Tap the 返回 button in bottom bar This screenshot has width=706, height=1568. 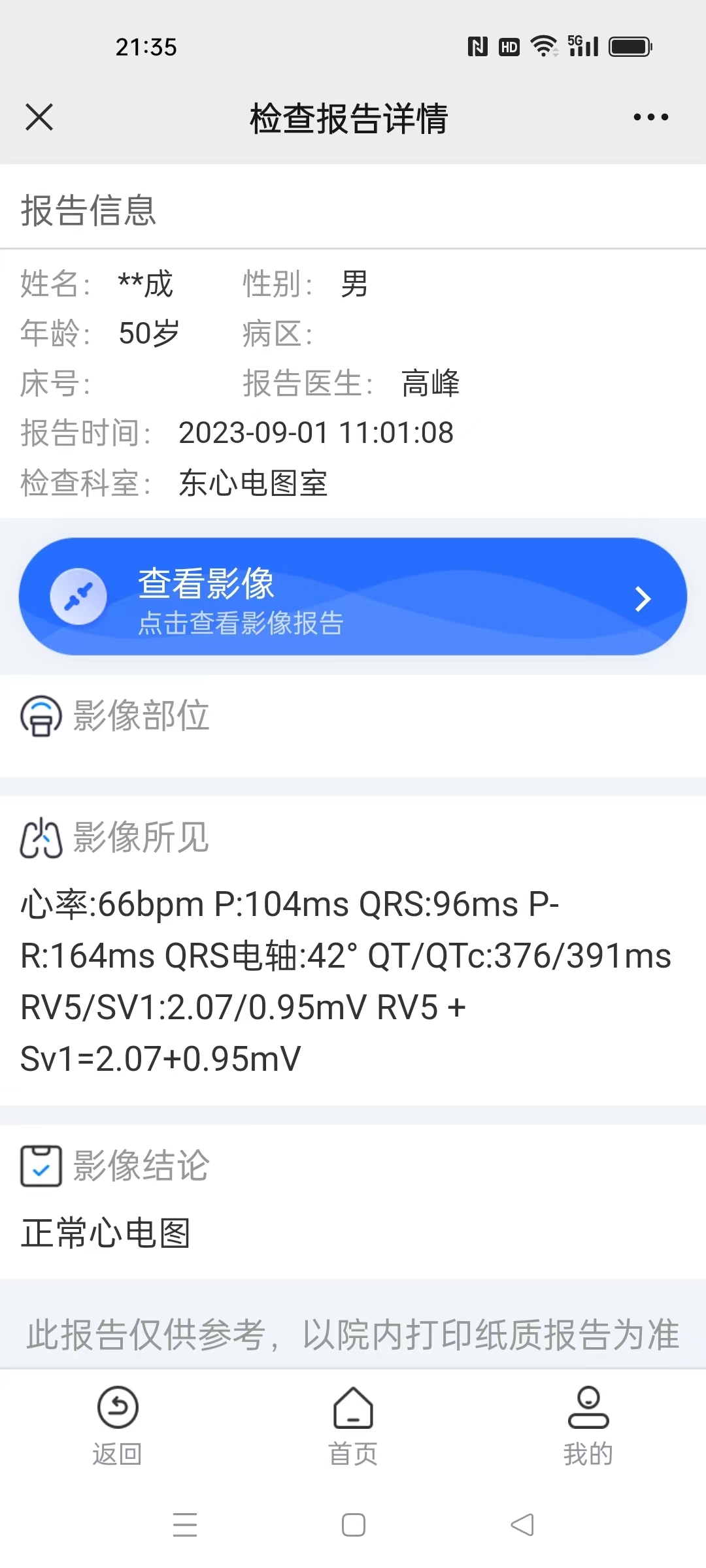coord(118,1427)
